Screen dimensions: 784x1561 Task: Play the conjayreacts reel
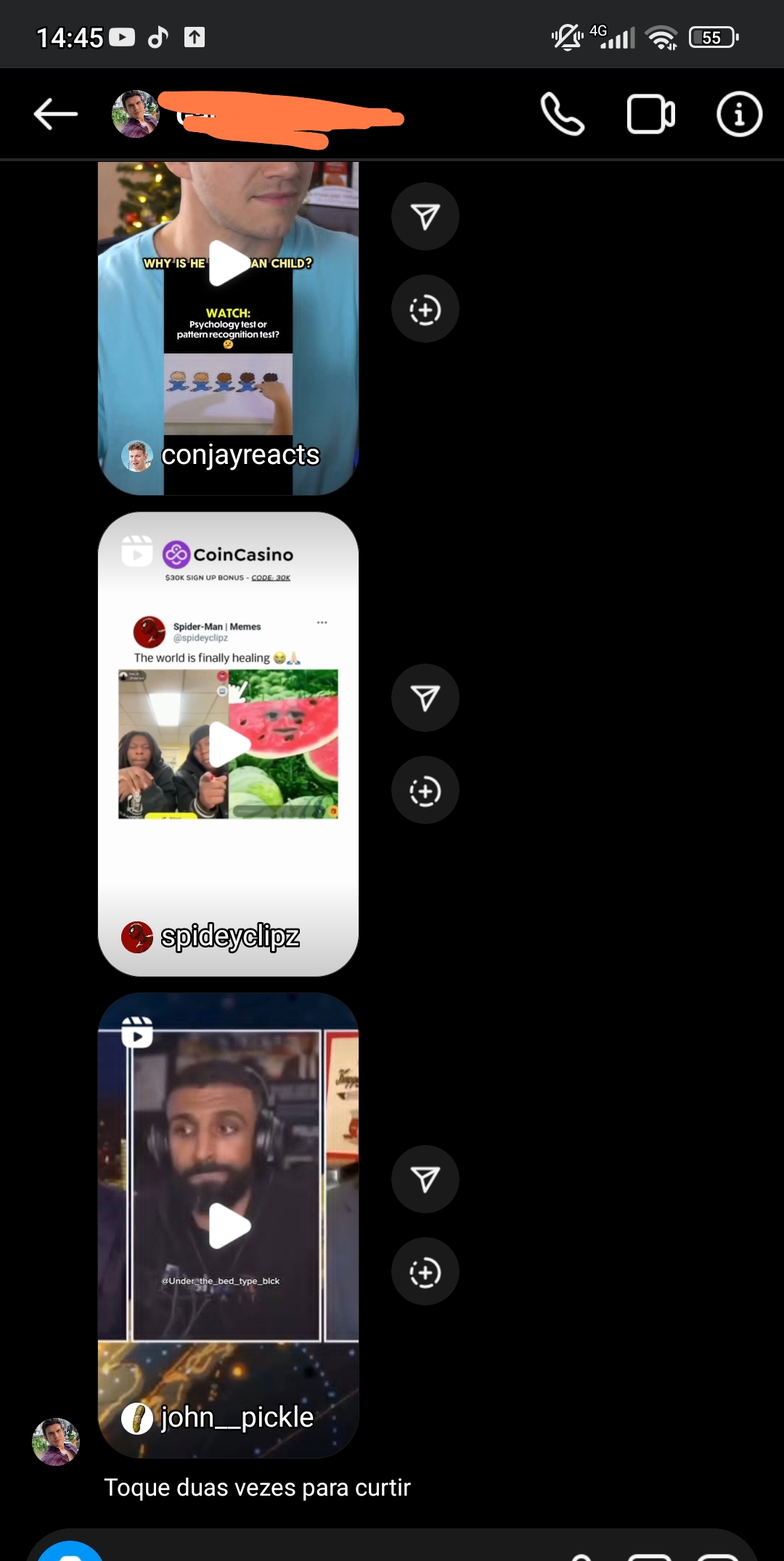[x=229, y=263]
